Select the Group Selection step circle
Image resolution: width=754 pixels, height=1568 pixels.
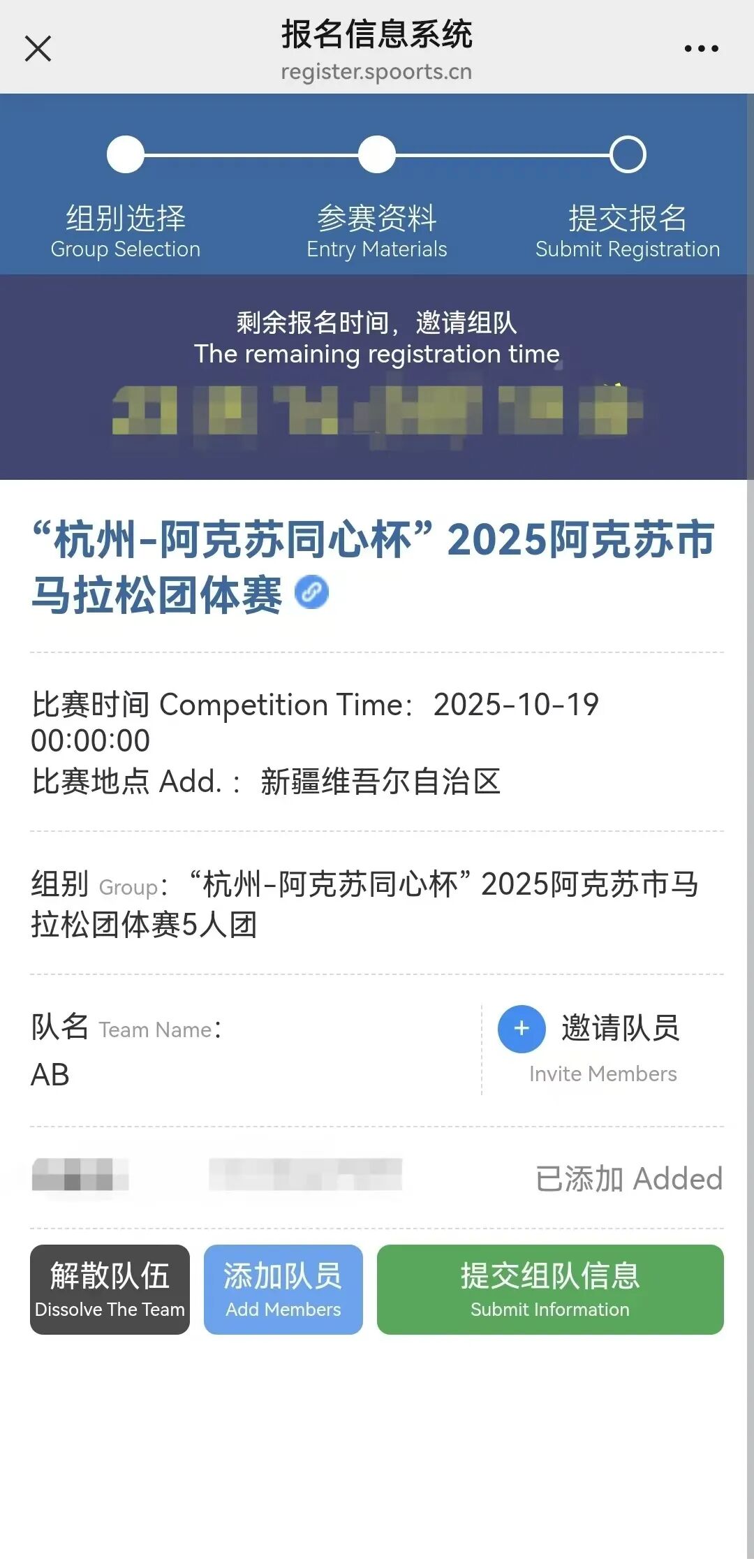tap(124, 155)
